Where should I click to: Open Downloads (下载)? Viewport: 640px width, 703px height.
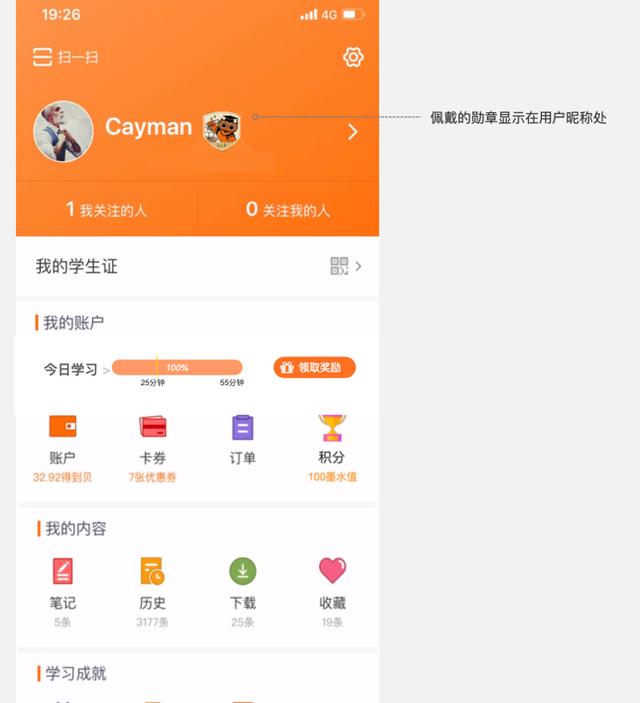coord(242,585)
